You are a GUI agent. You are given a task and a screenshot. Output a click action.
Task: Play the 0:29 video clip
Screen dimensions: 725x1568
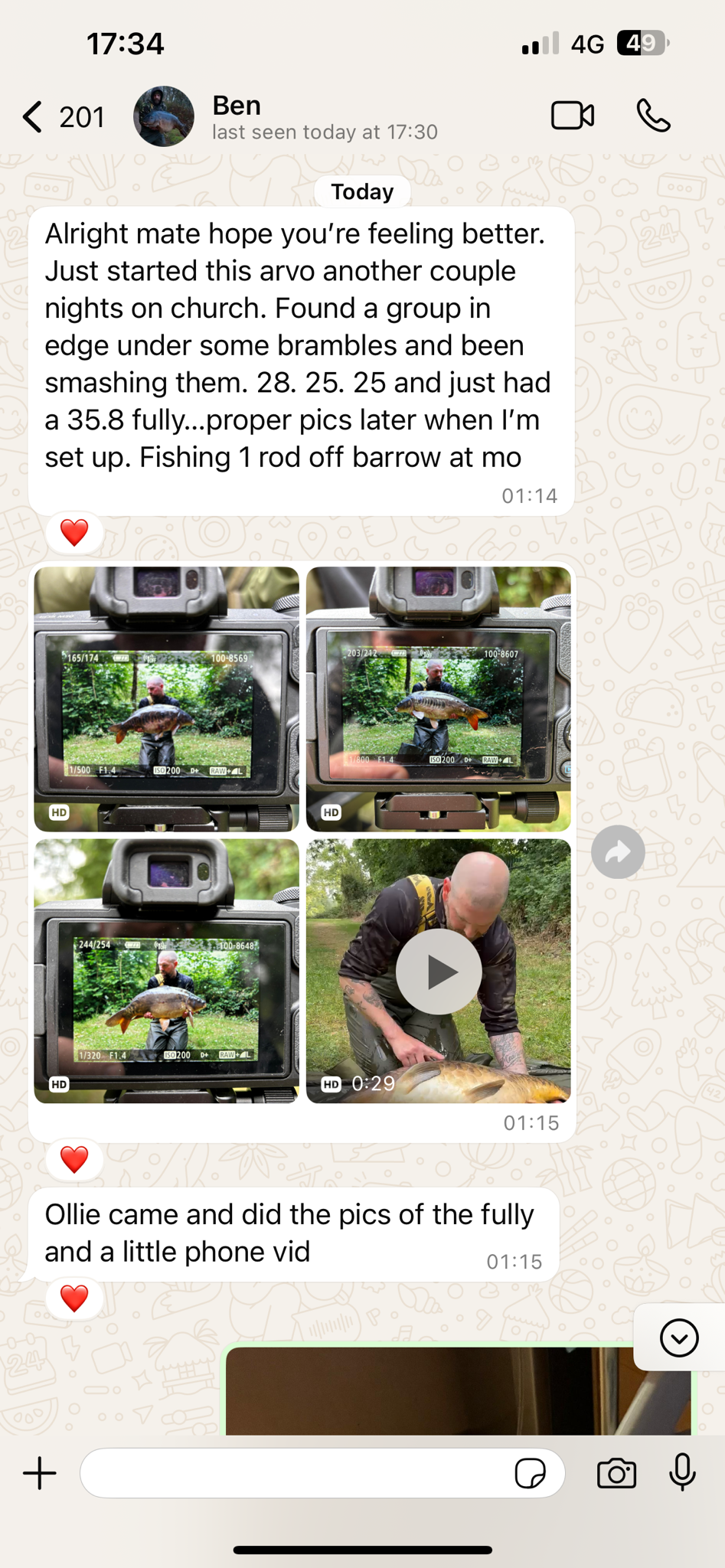click(438, 971)
